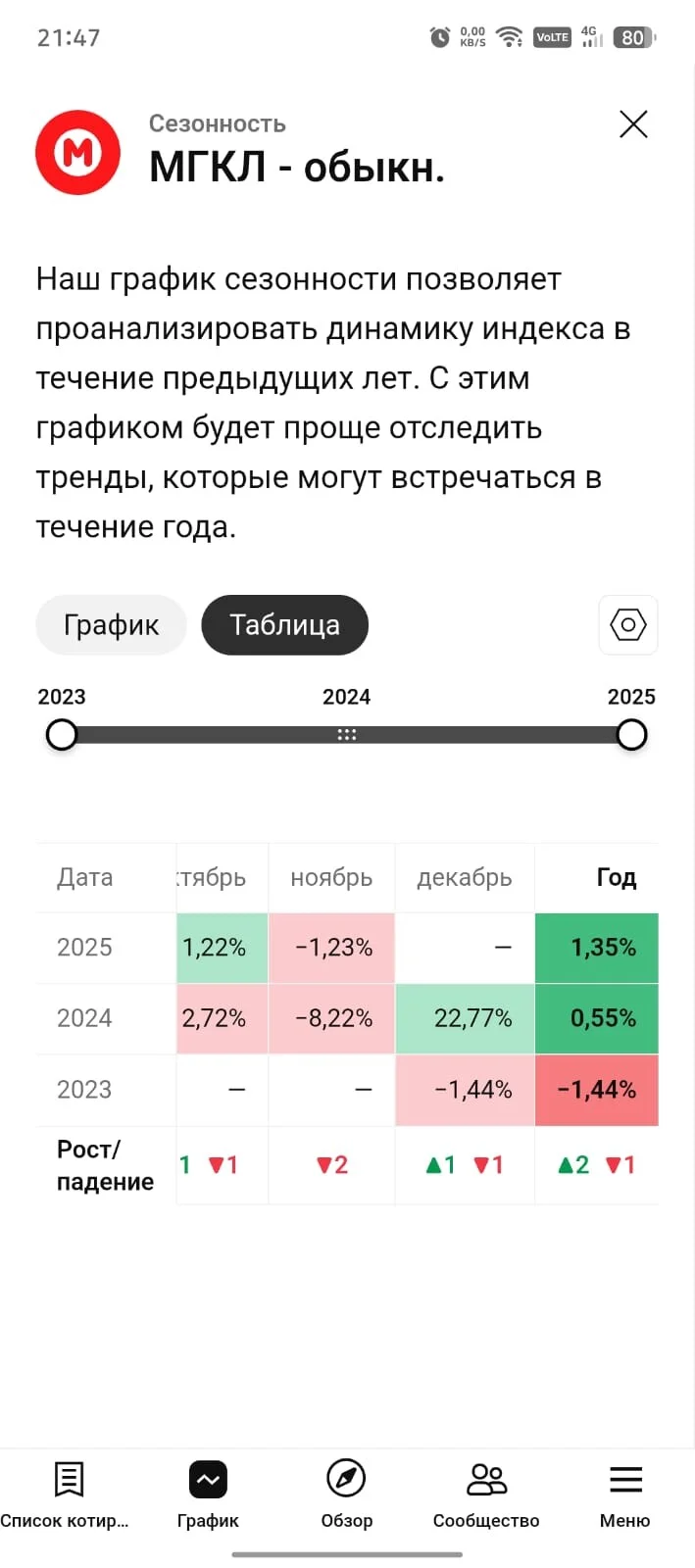
Task: Open the График tab in bottom navigation
Action: (x=208, y=1495)
